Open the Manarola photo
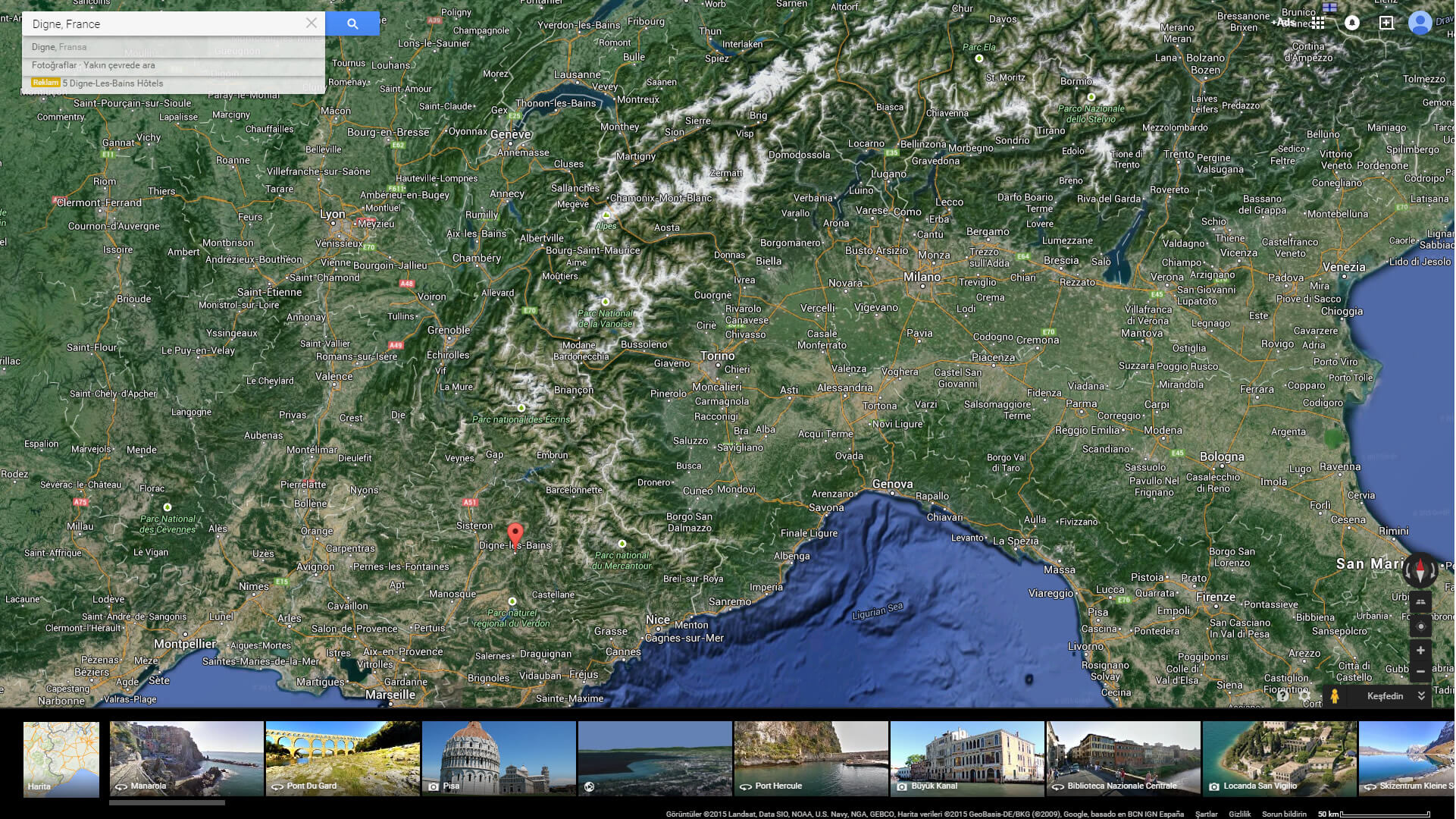 tap(186, 758)
